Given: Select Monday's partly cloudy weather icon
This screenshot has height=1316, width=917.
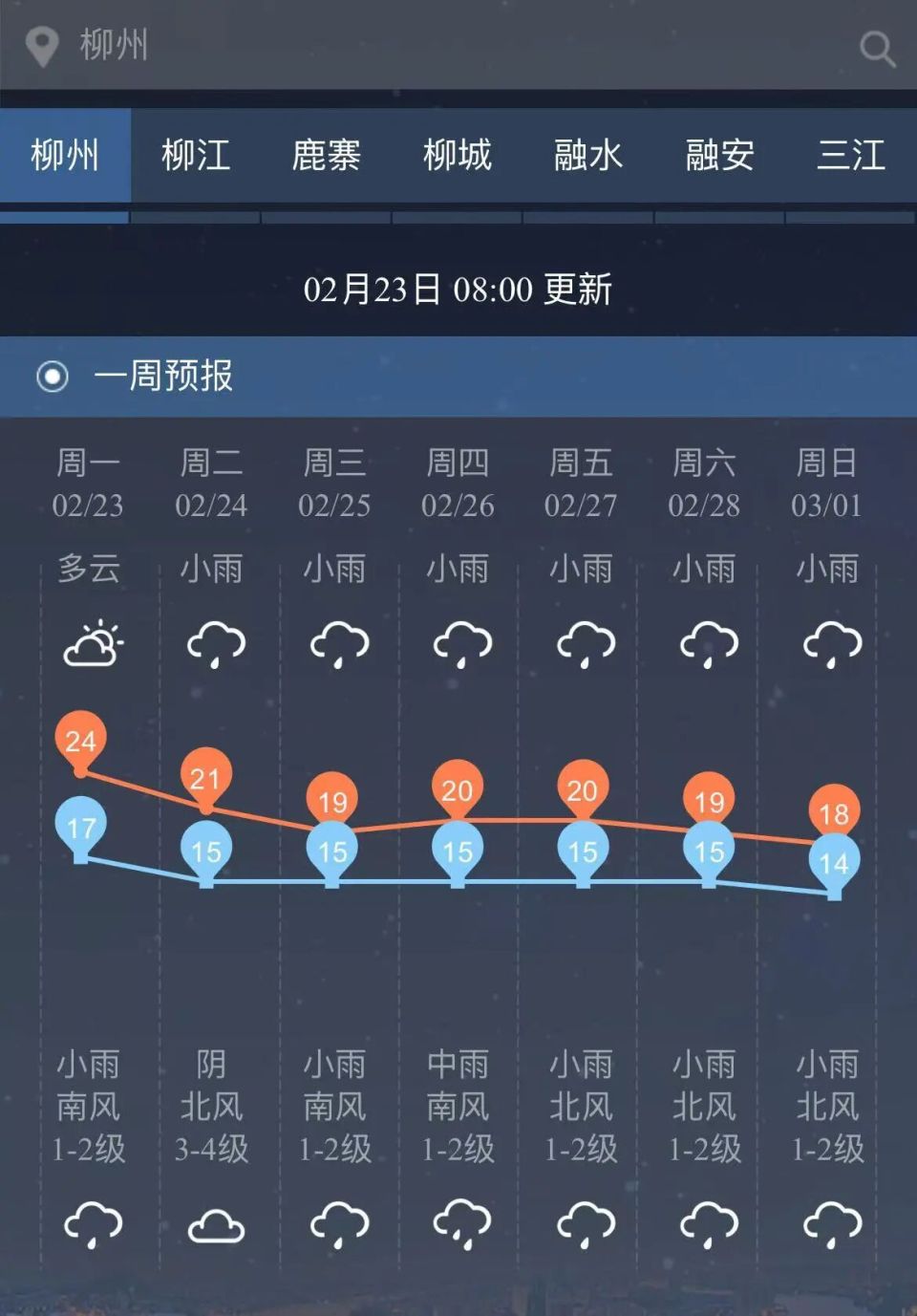Looking at the screenshot, I should point(92,642).
